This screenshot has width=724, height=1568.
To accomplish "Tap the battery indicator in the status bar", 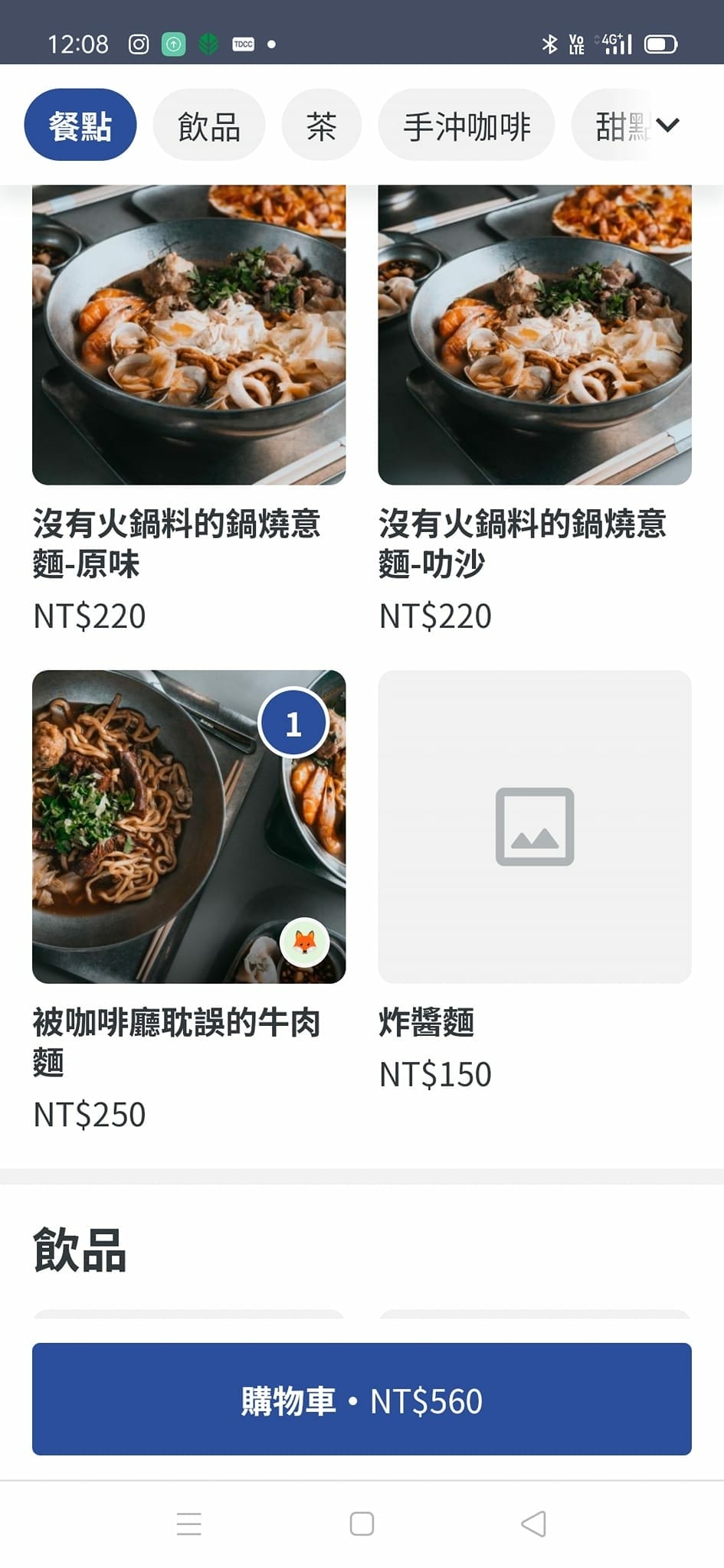I will 660,44.
